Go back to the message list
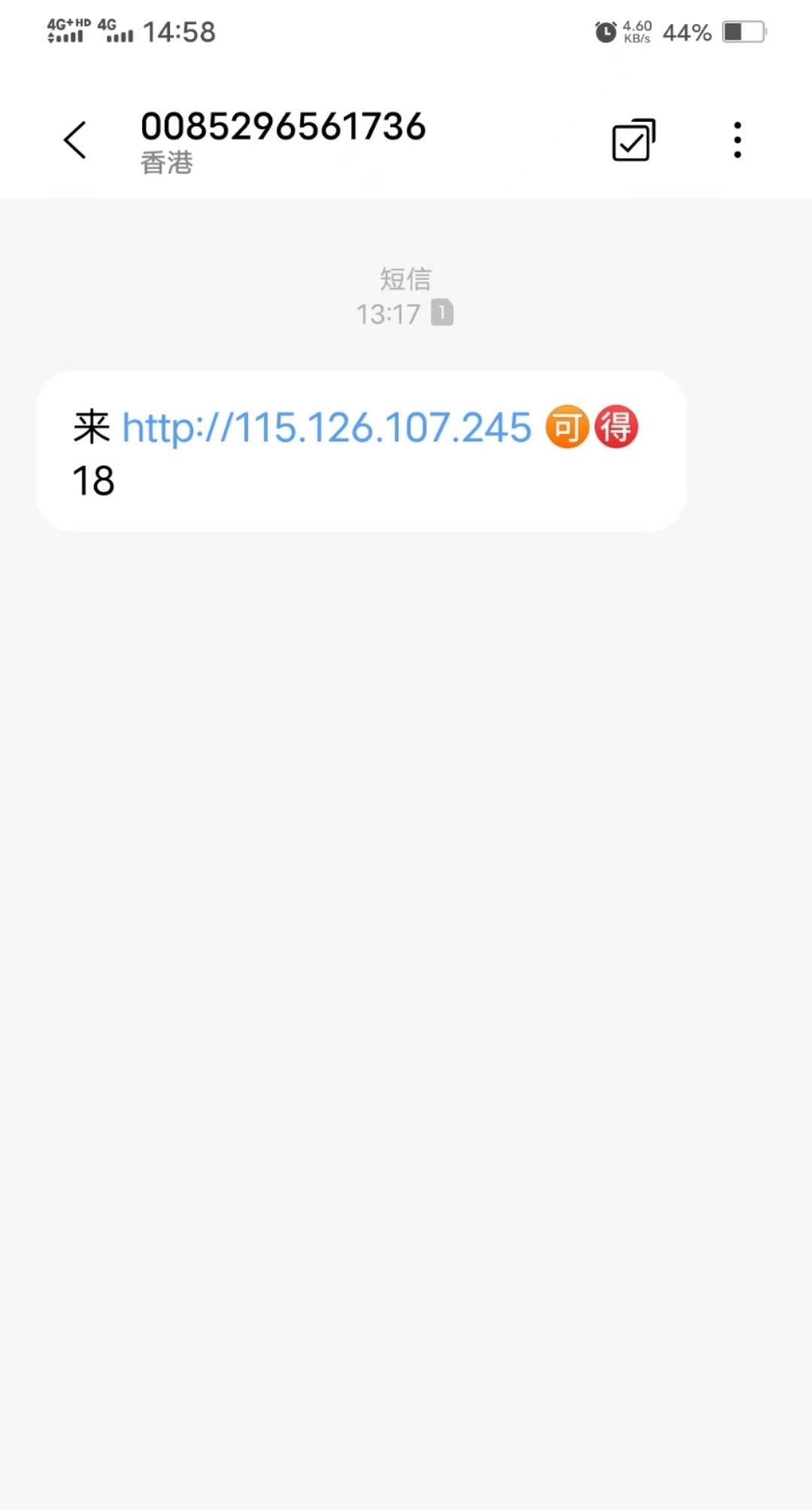The width and height of the screenshot is (812, 1510). 75,140
